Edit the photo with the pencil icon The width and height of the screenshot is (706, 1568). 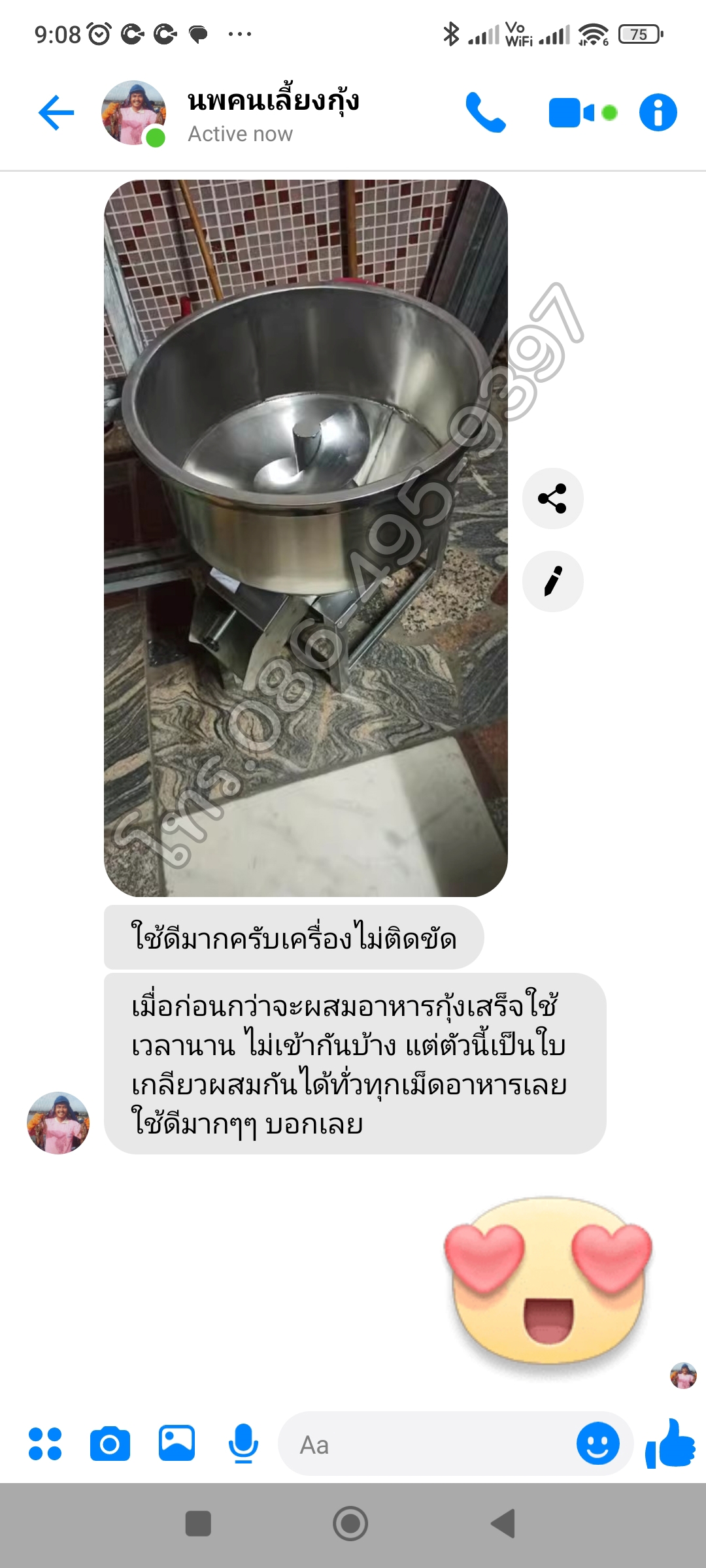pyautogui.click(x=552, y=581)
